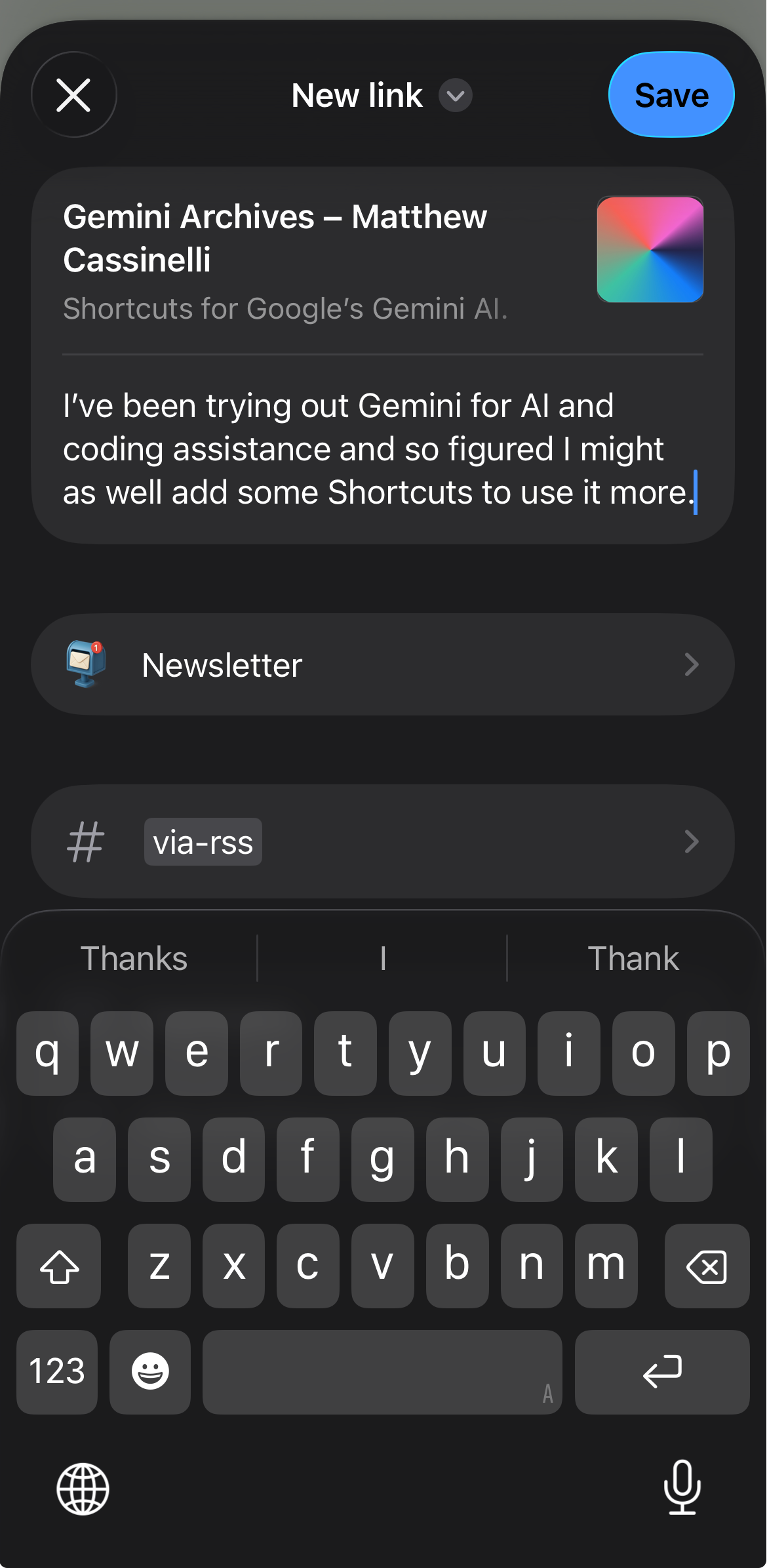Switch keyboard language with the globe
The image size is (767, 1568).
tap(83, 1489)
